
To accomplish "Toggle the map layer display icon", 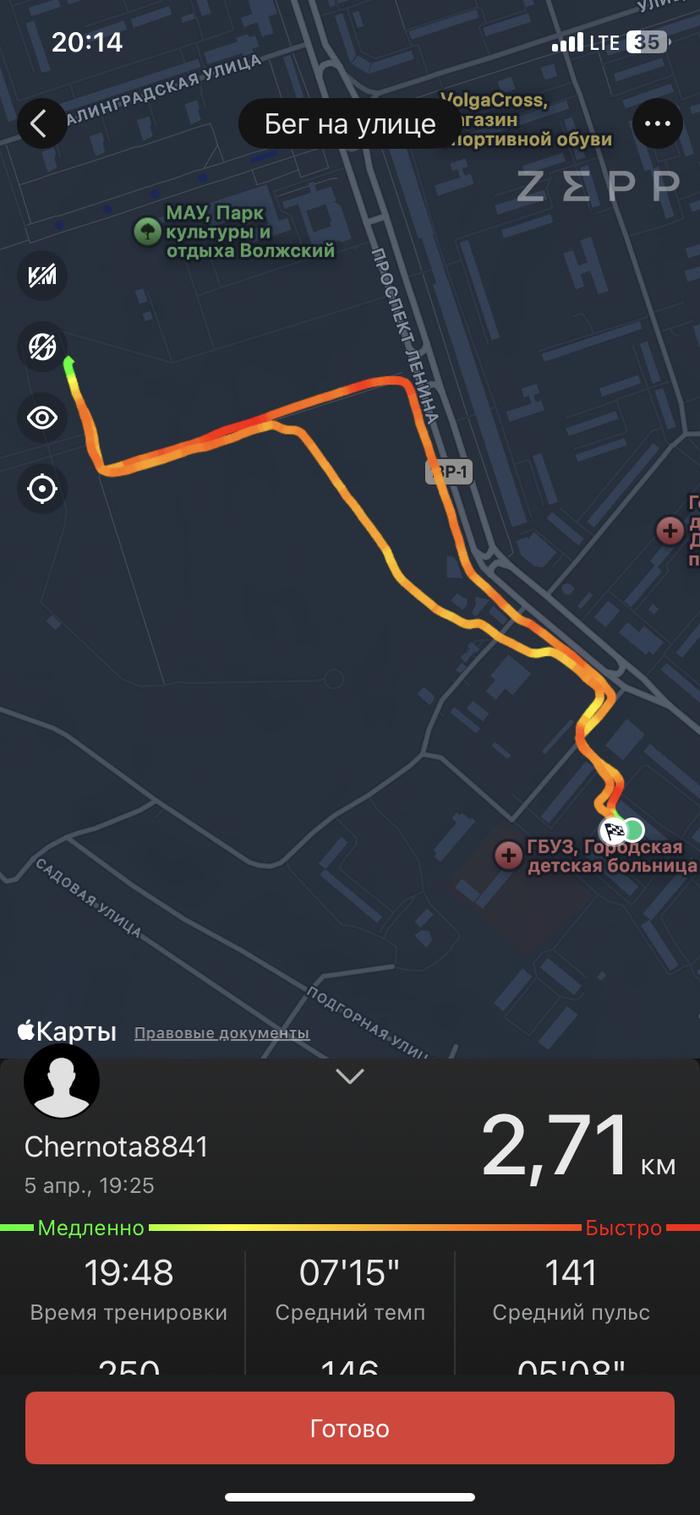I will point(42,347).
